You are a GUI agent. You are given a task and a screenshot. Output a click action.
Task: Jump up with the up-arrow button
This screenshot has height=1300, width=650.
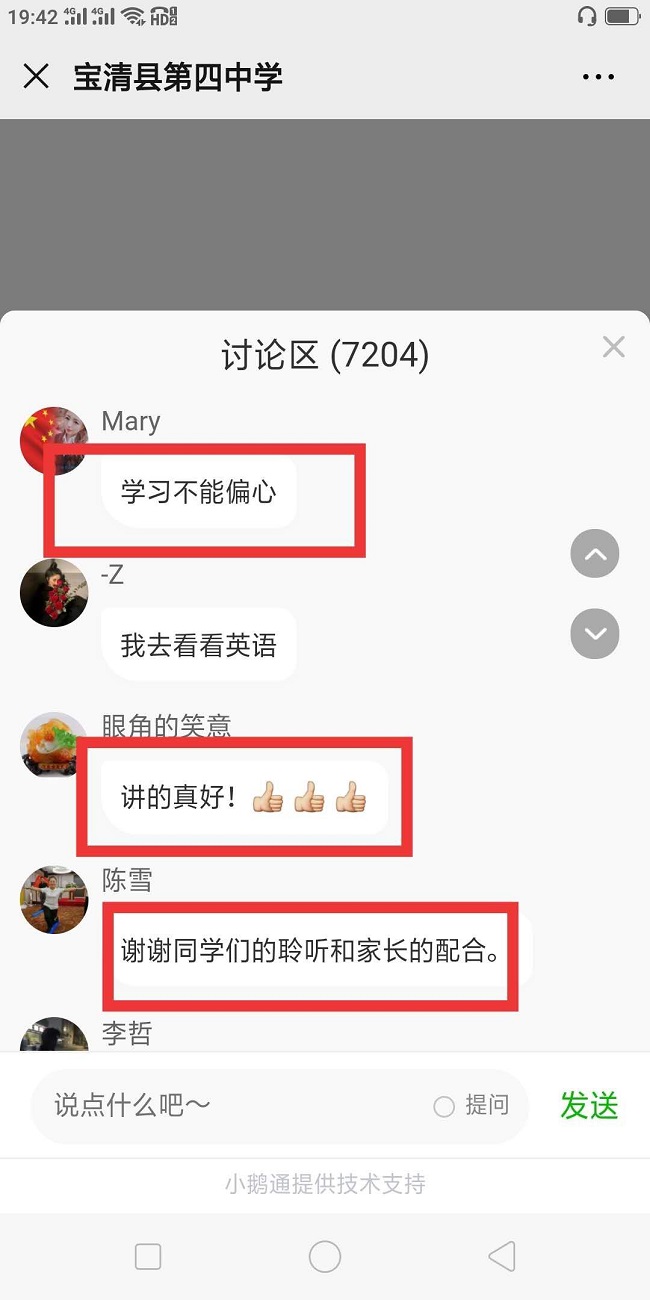tap(595, 554)
